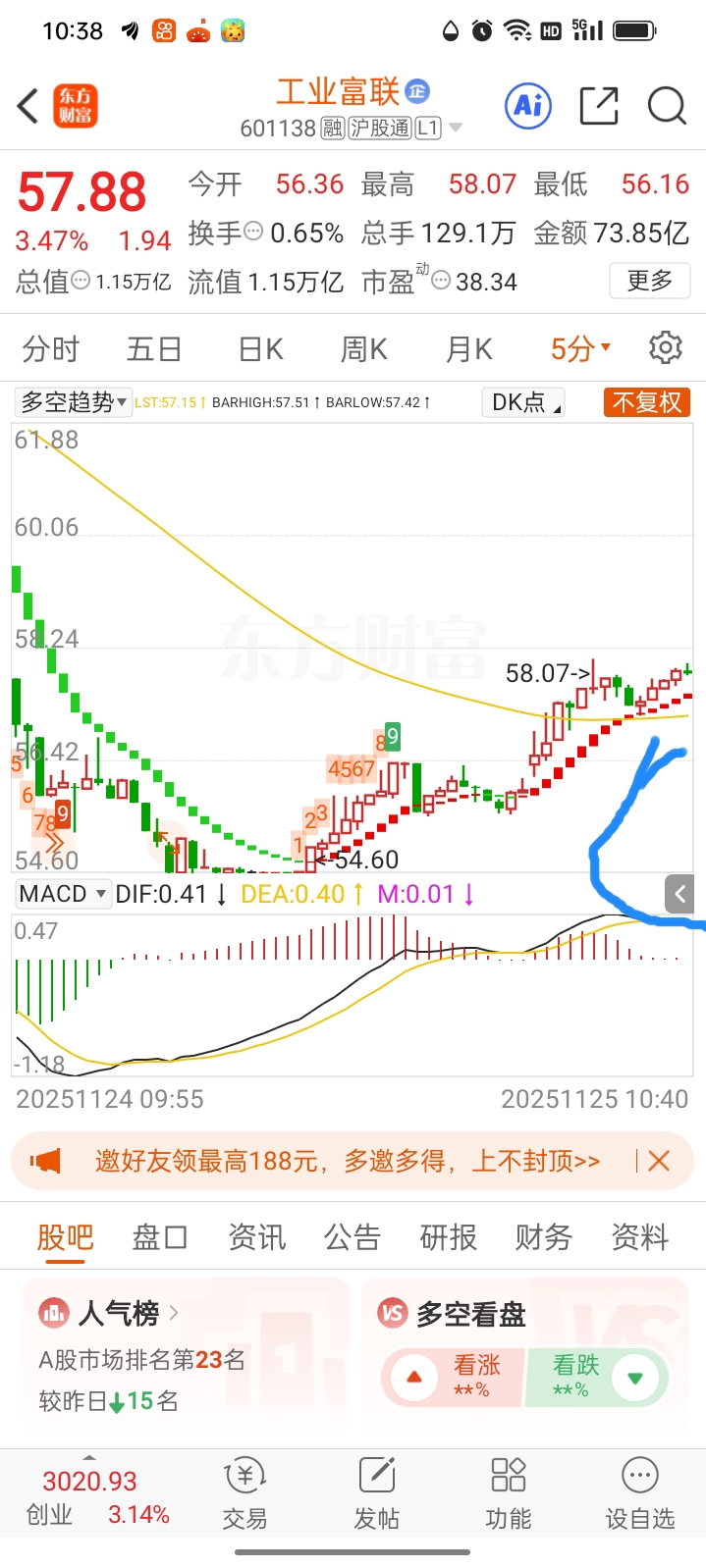Select the 周K chart tab
This screenshot has height=1568, width=706.
[x=363, y=348]
